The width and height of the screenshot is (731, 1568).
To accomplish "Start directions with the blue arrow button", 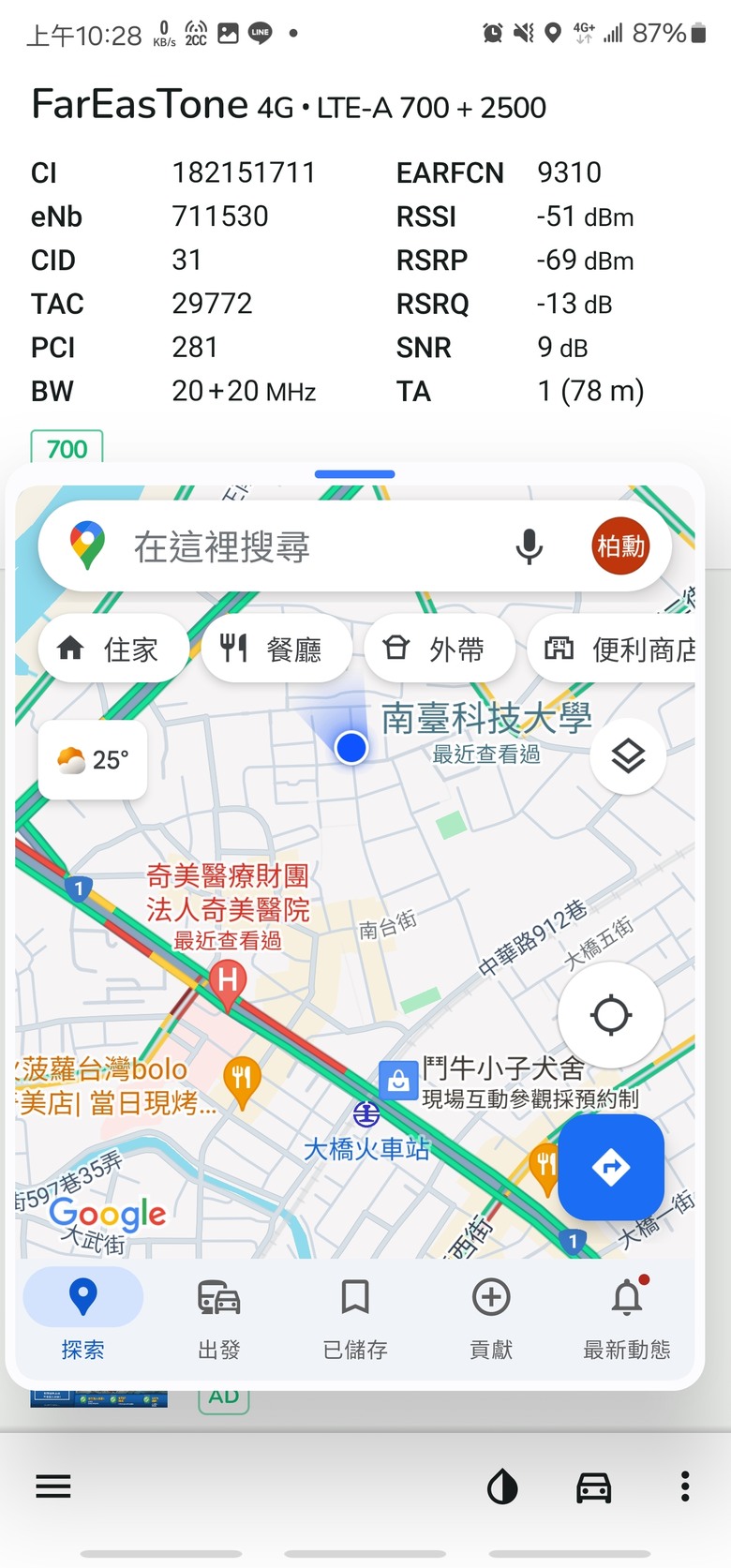I will point(611,1167).
